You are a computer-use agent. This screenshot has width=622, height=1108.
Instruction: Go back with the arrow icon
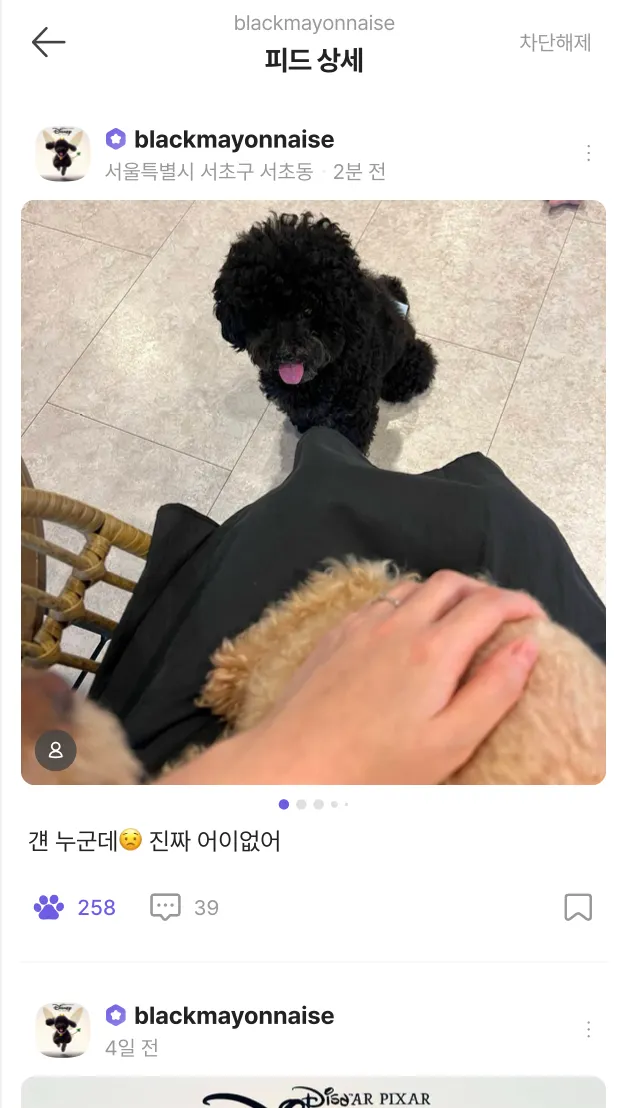(48, 42)
